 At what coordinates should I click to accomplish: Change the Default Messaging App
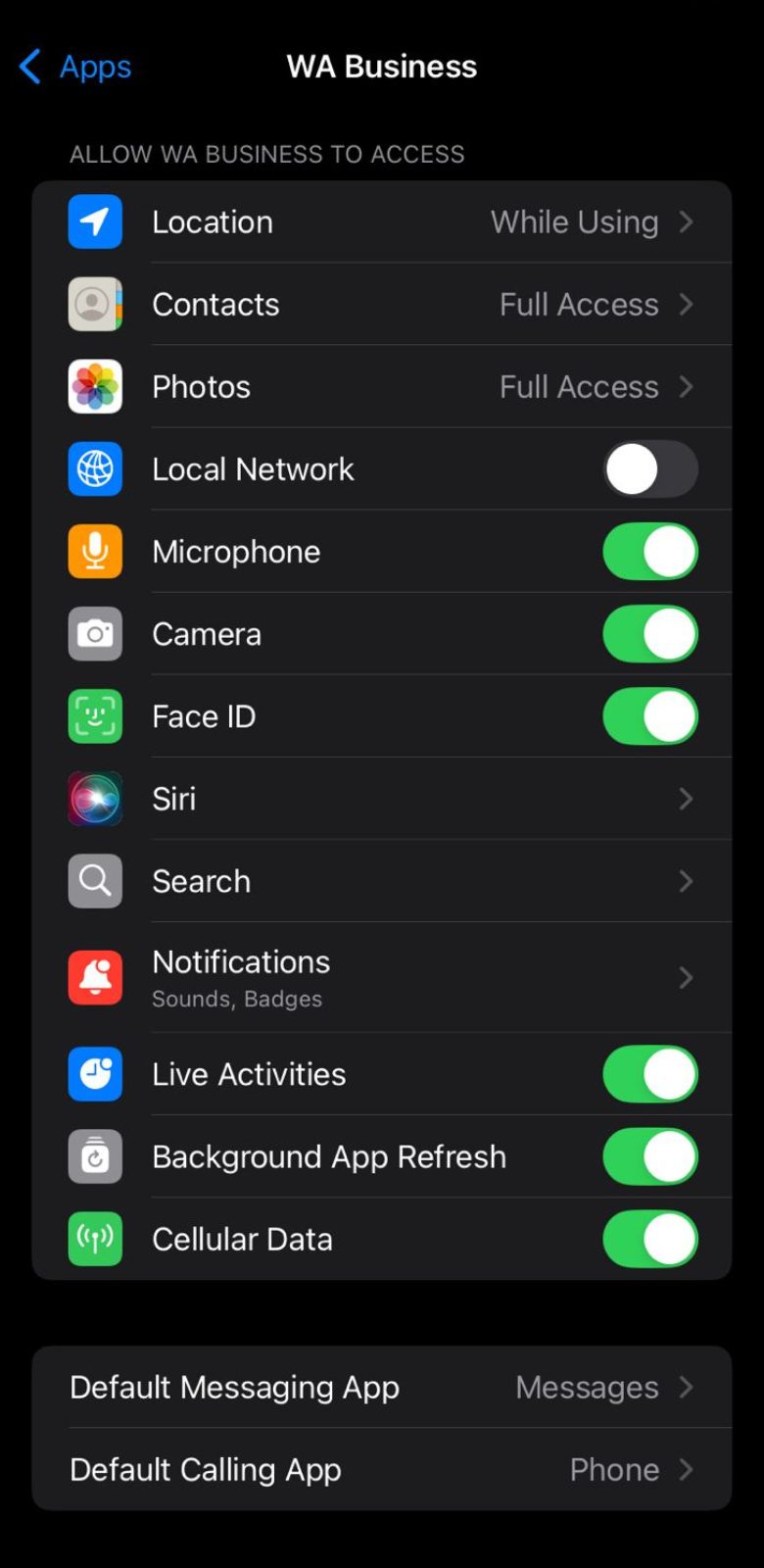click(382, 1387)
